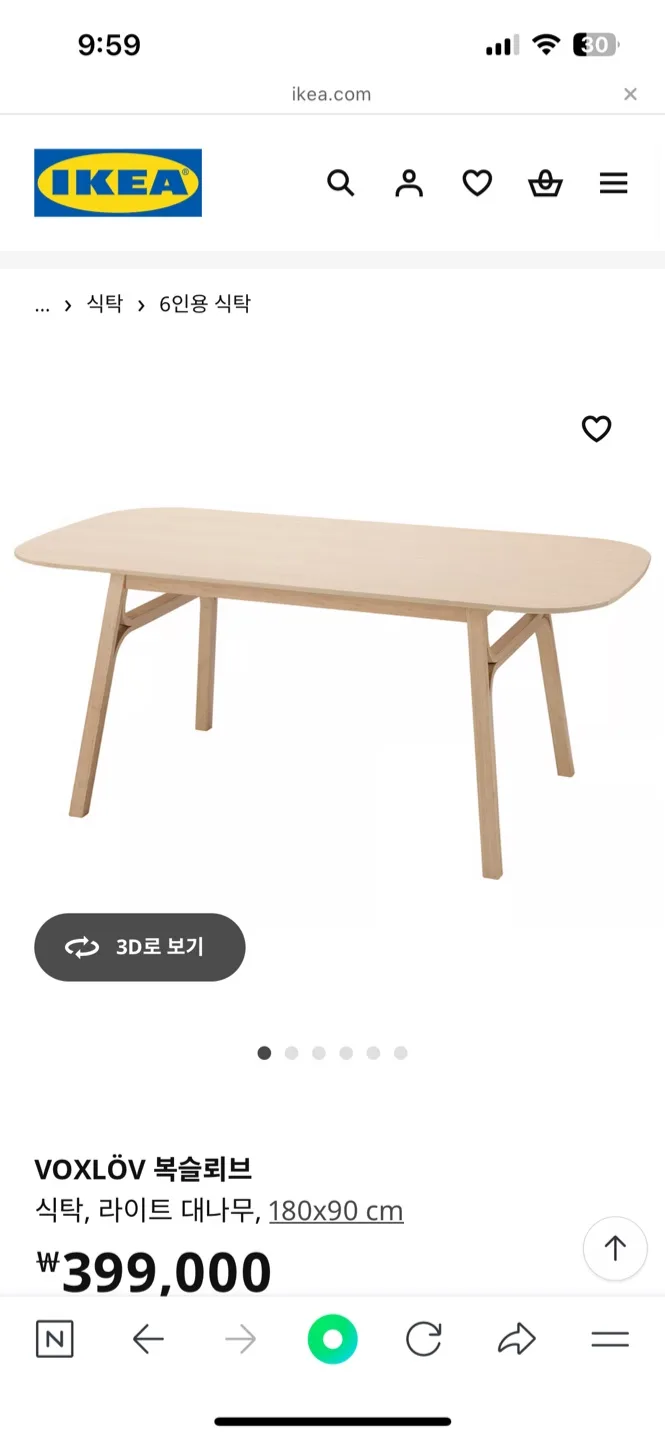This screenshot has height=1440, width=665.
Task: Open the shopping basket
Action: click(x=545, y=184)
